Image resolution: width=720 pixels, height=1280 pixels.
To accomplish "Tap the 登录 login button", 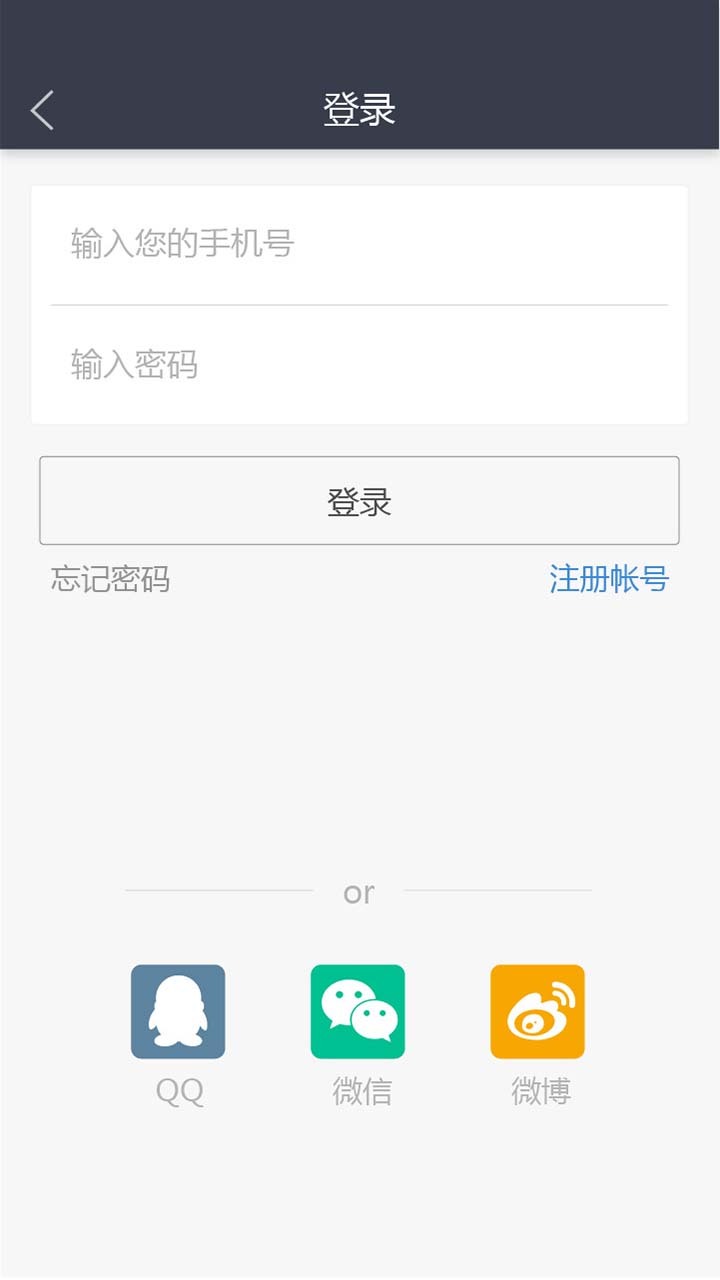I will point(359,501).
